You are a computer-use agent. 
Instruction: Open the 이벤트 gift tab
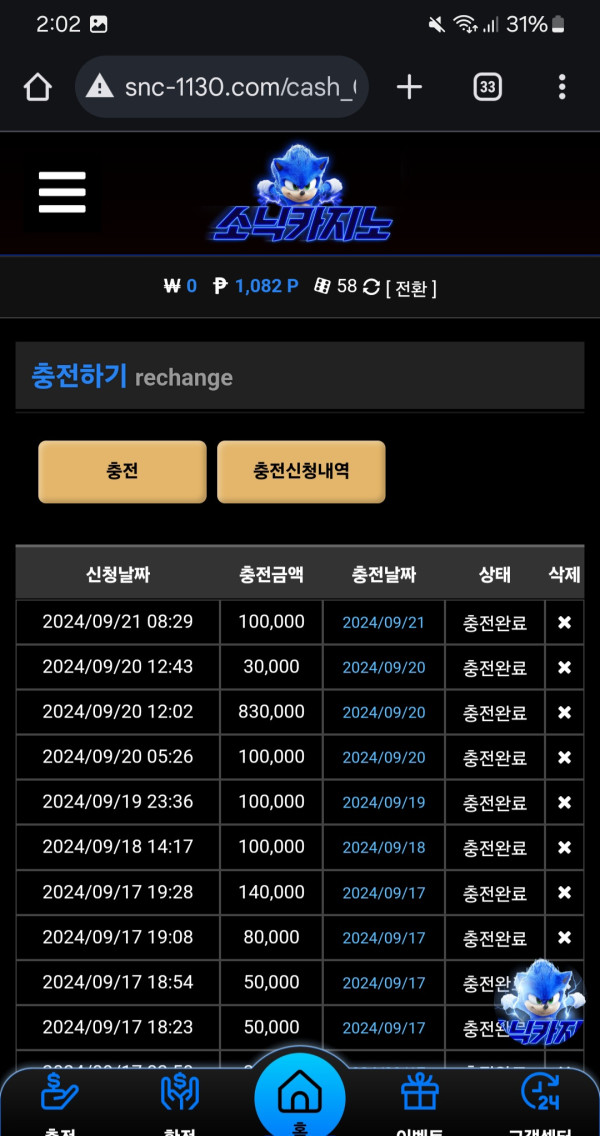pyautogui.click(x=420, y=1100)
